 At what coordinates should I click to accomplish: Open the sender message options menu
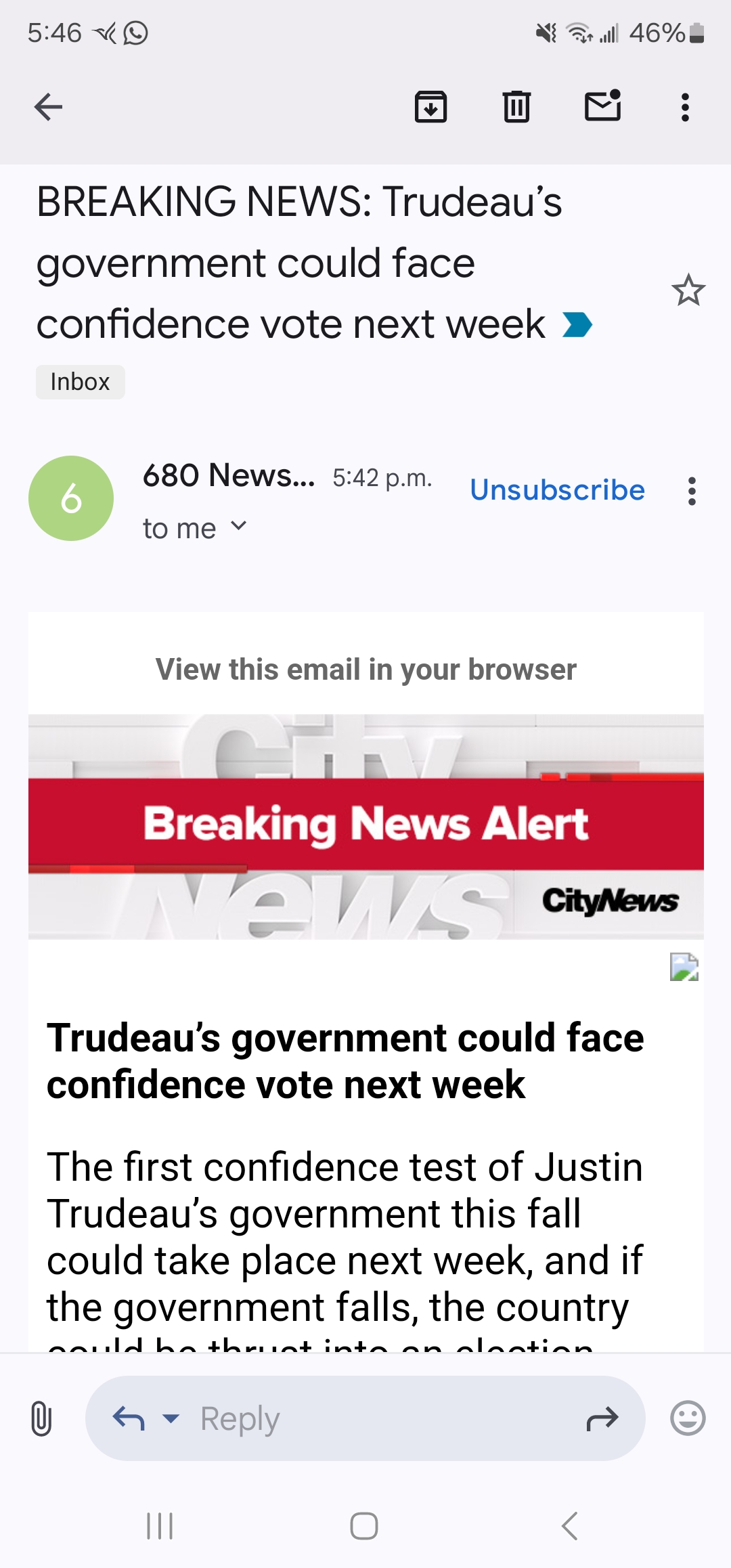(x=691, y=491)
